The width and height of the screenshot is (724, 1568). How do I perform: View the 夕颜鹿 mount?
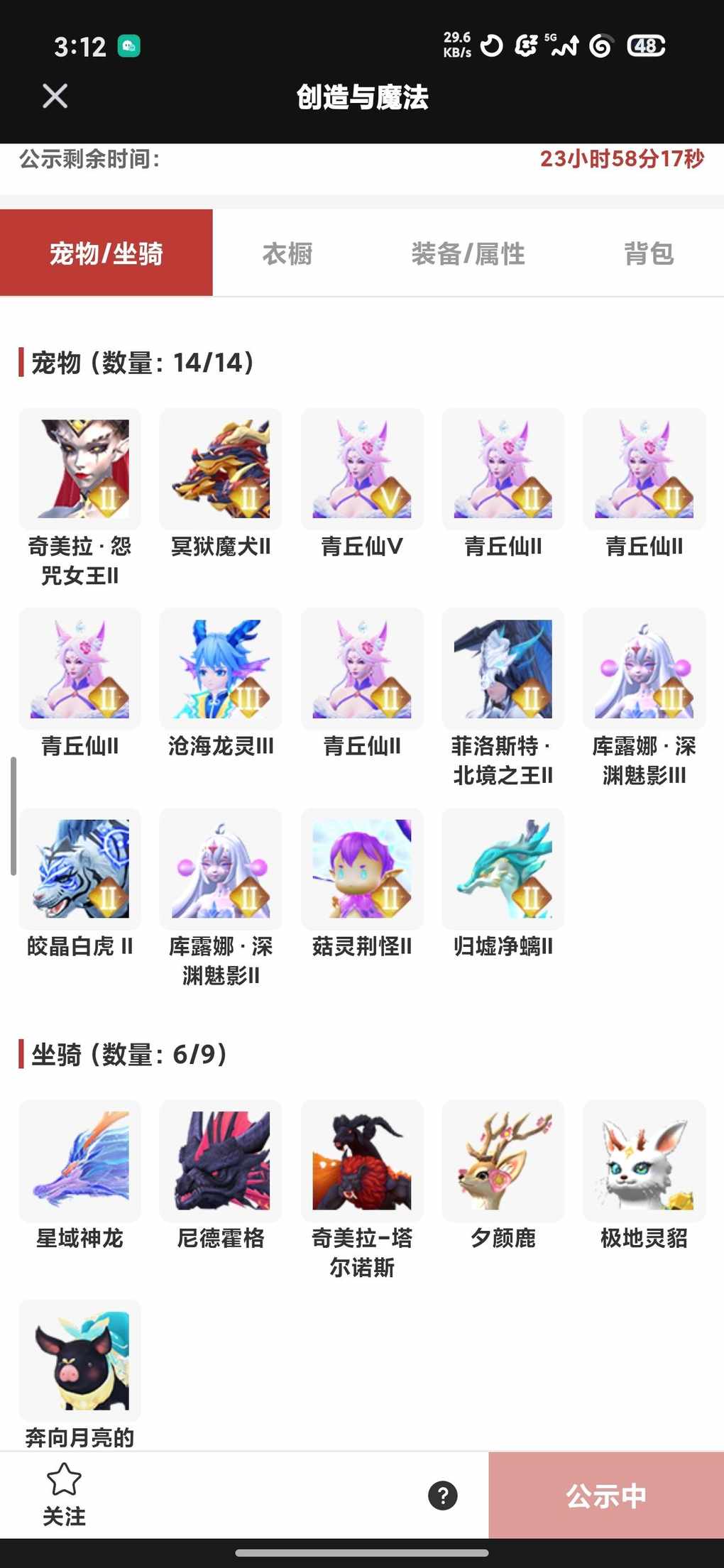503,1161
